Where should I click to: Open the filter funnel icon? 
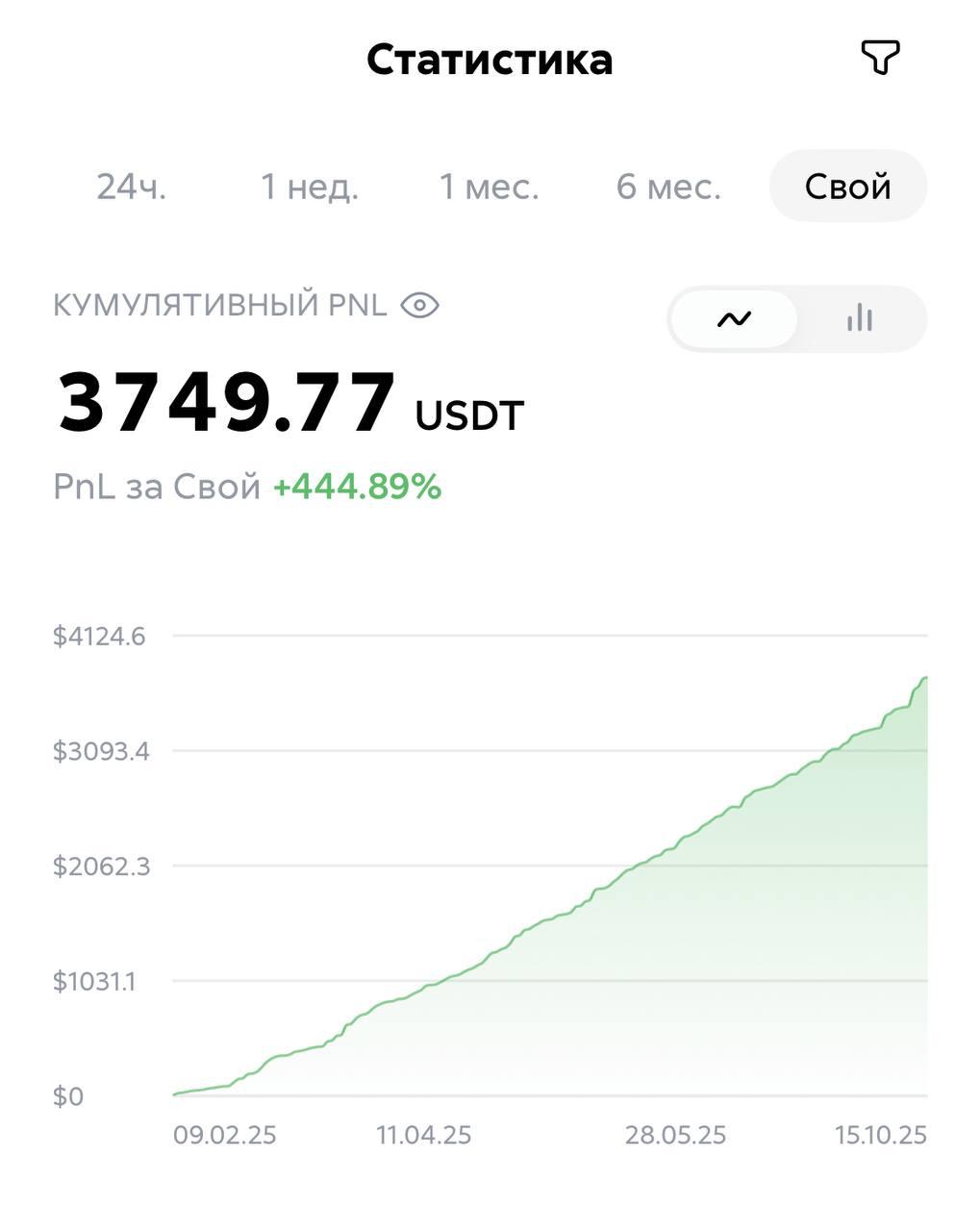(x=879, y=58)
